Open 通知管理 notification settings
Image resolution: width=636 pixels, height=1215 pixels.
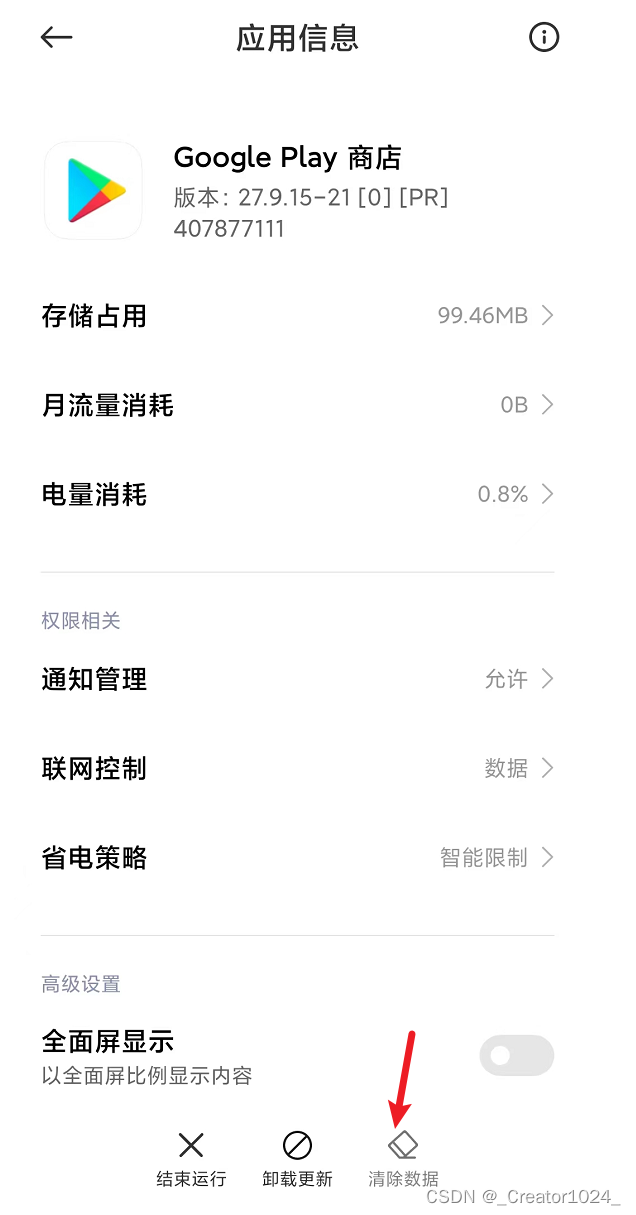pos(297,679)
